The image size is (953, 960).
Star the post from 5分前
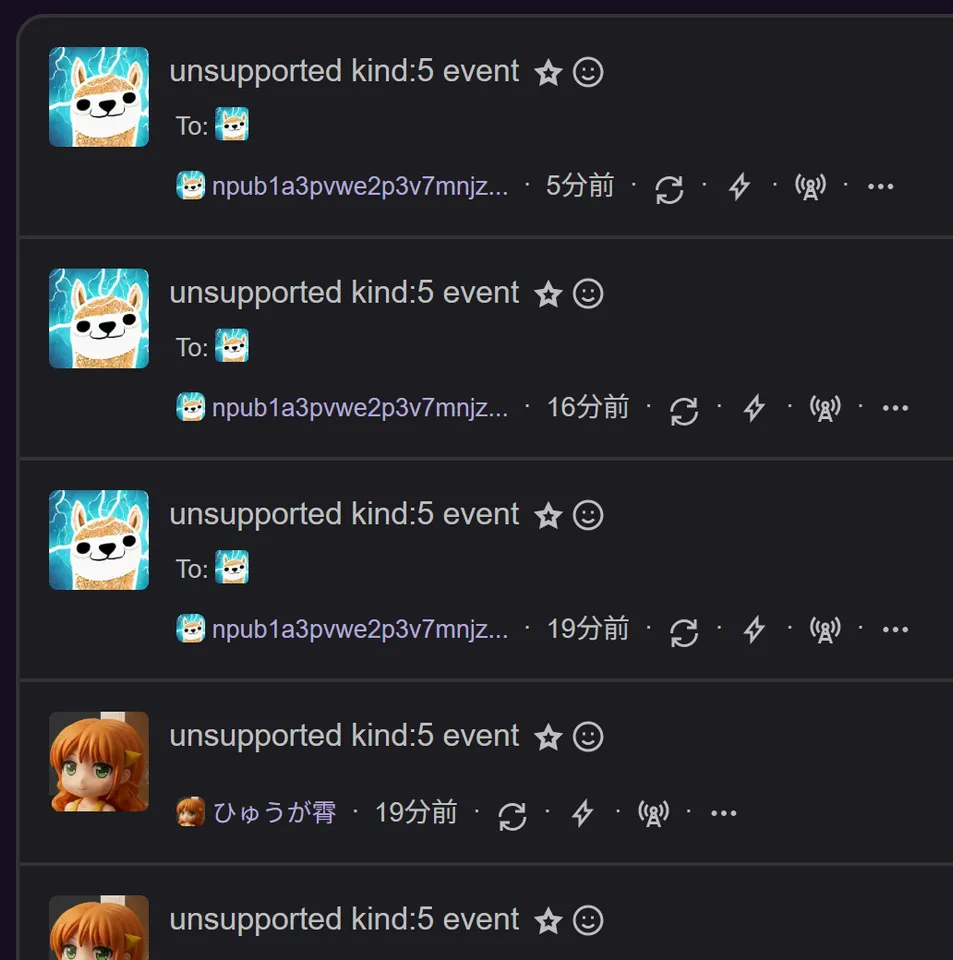coord(548,73)
